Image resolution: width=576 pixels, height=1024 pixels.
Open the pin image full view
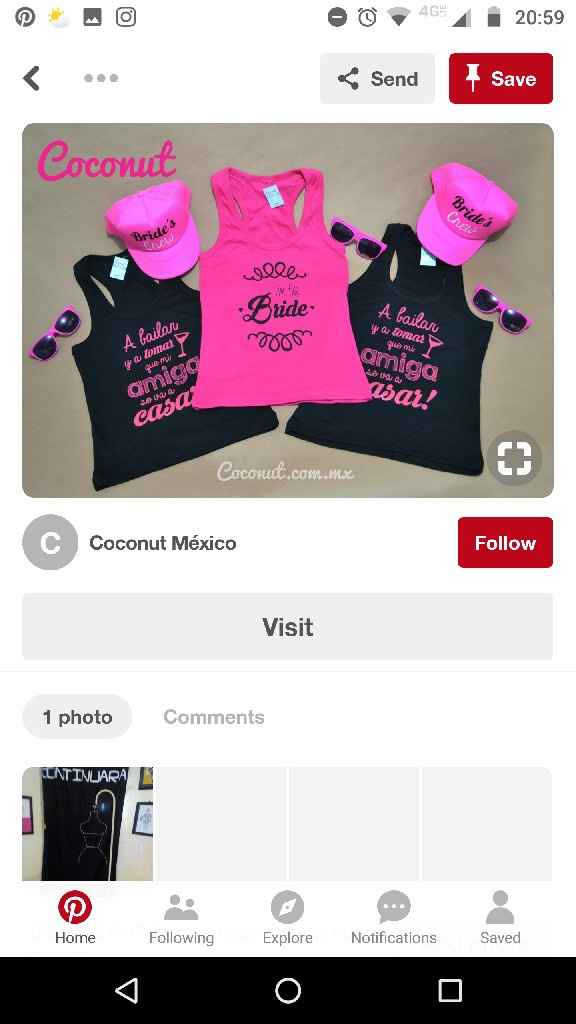[x=288, y=310]
